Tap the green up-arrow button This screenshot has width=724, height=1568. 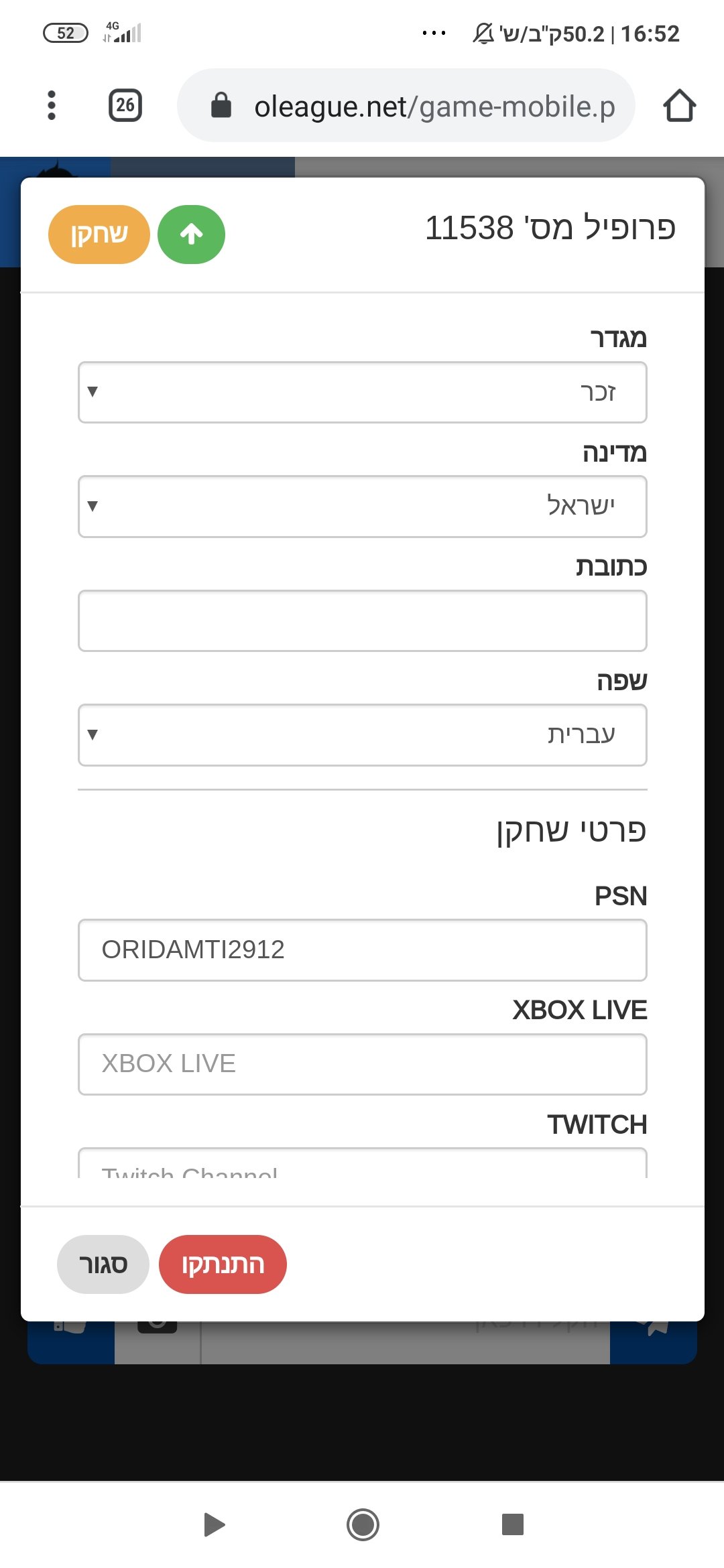191,235
